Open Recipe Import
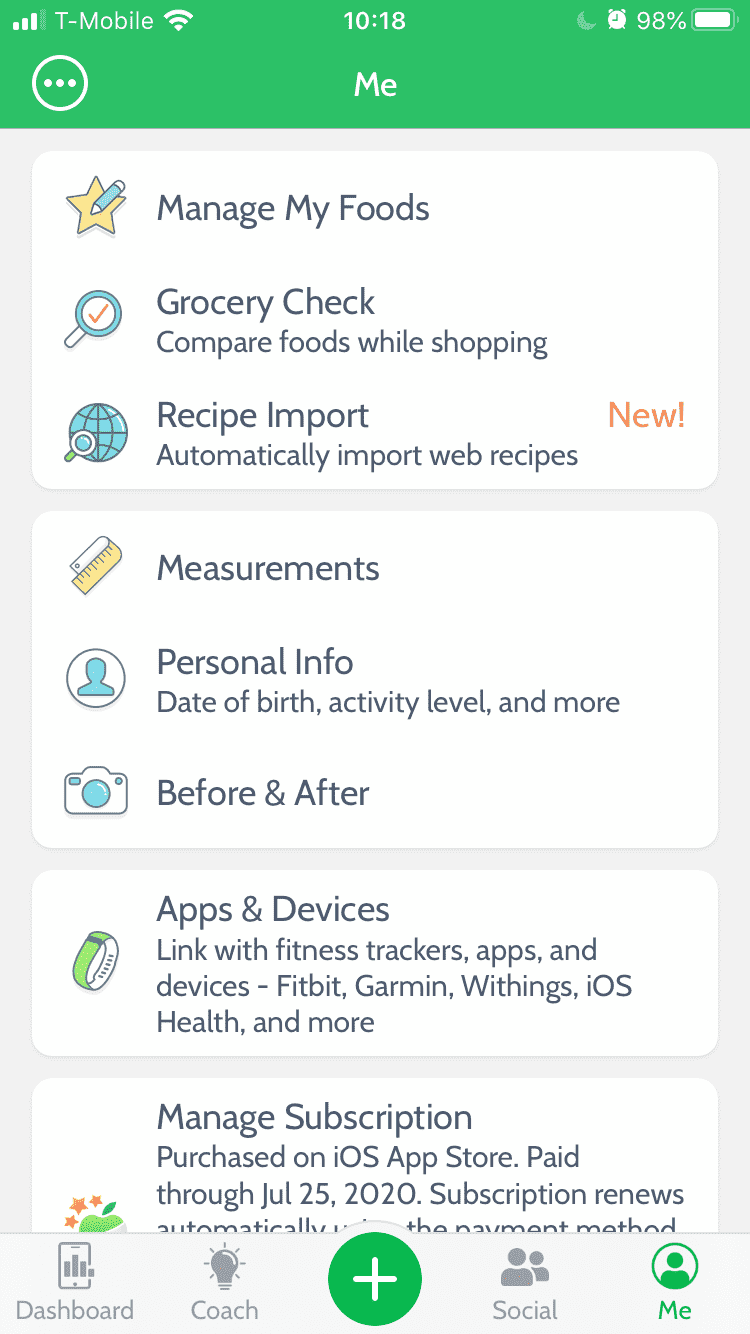This screenshot has height=1334, width=750. pyautogui.click(x=366, y=434)
